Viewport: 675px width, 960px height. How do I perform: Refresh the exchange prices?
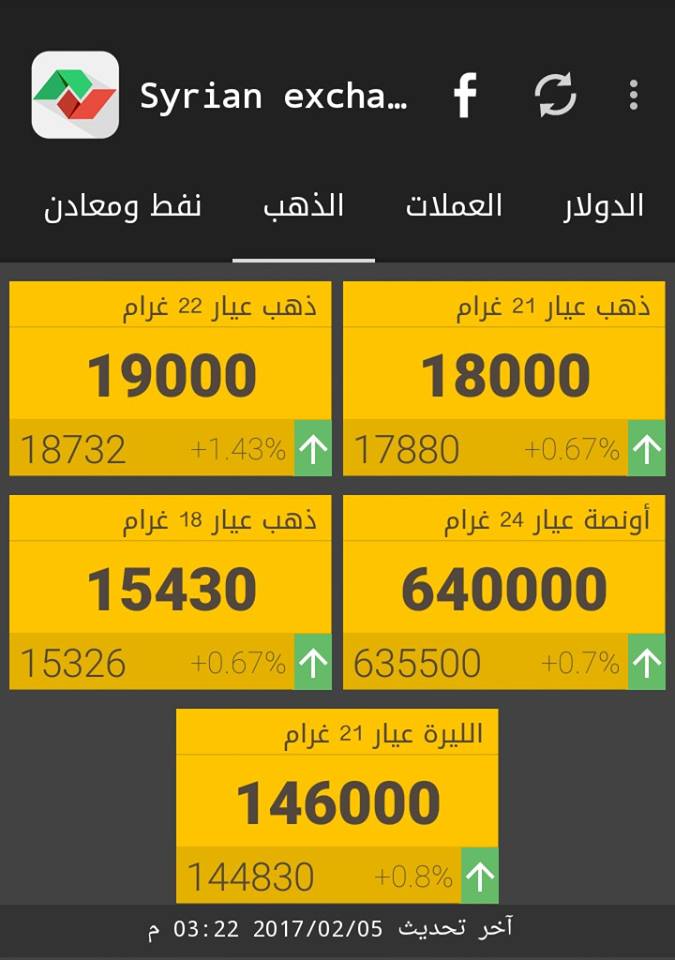[x=555, y=96]
